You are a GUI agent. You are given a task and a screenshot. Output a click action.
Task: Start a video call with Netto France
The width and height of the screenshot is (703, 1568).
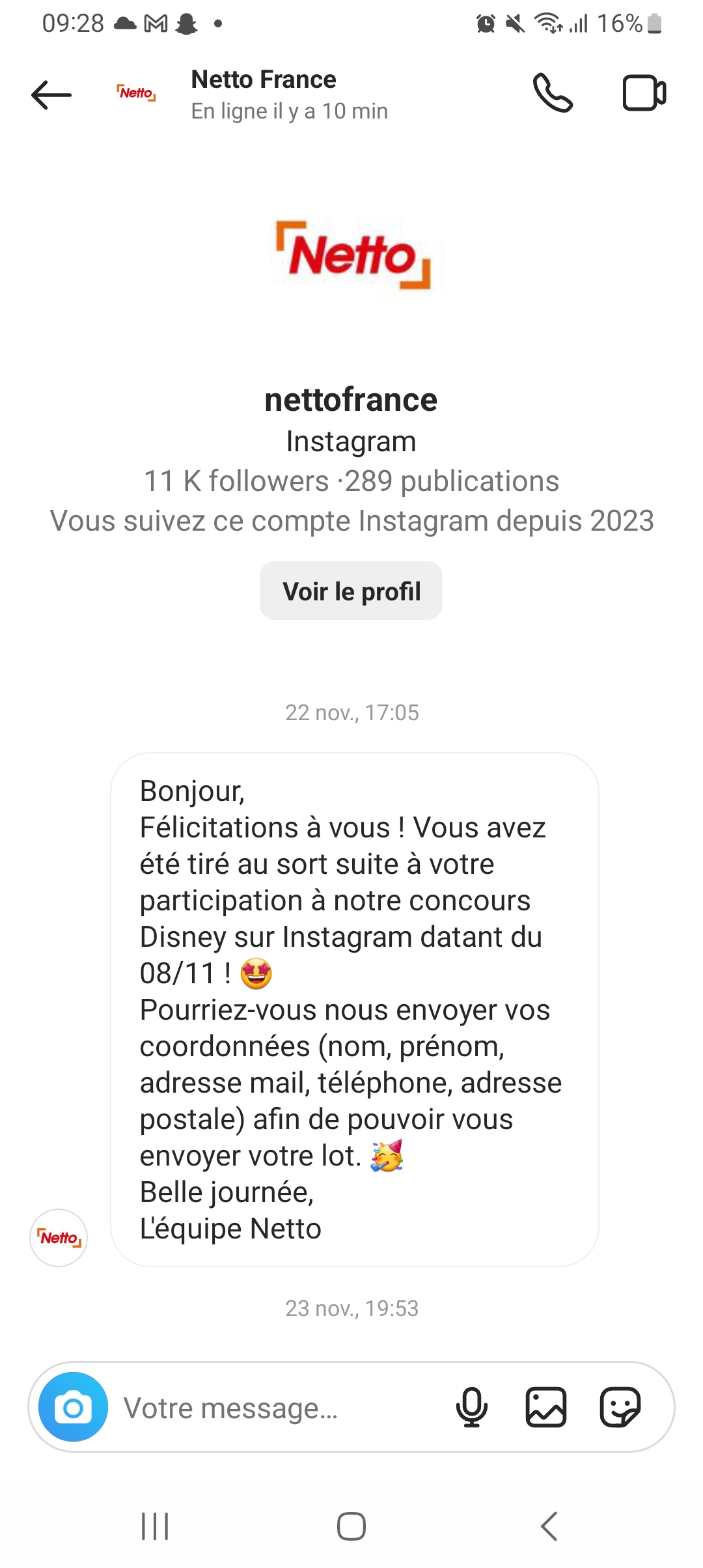coord(644,93)
